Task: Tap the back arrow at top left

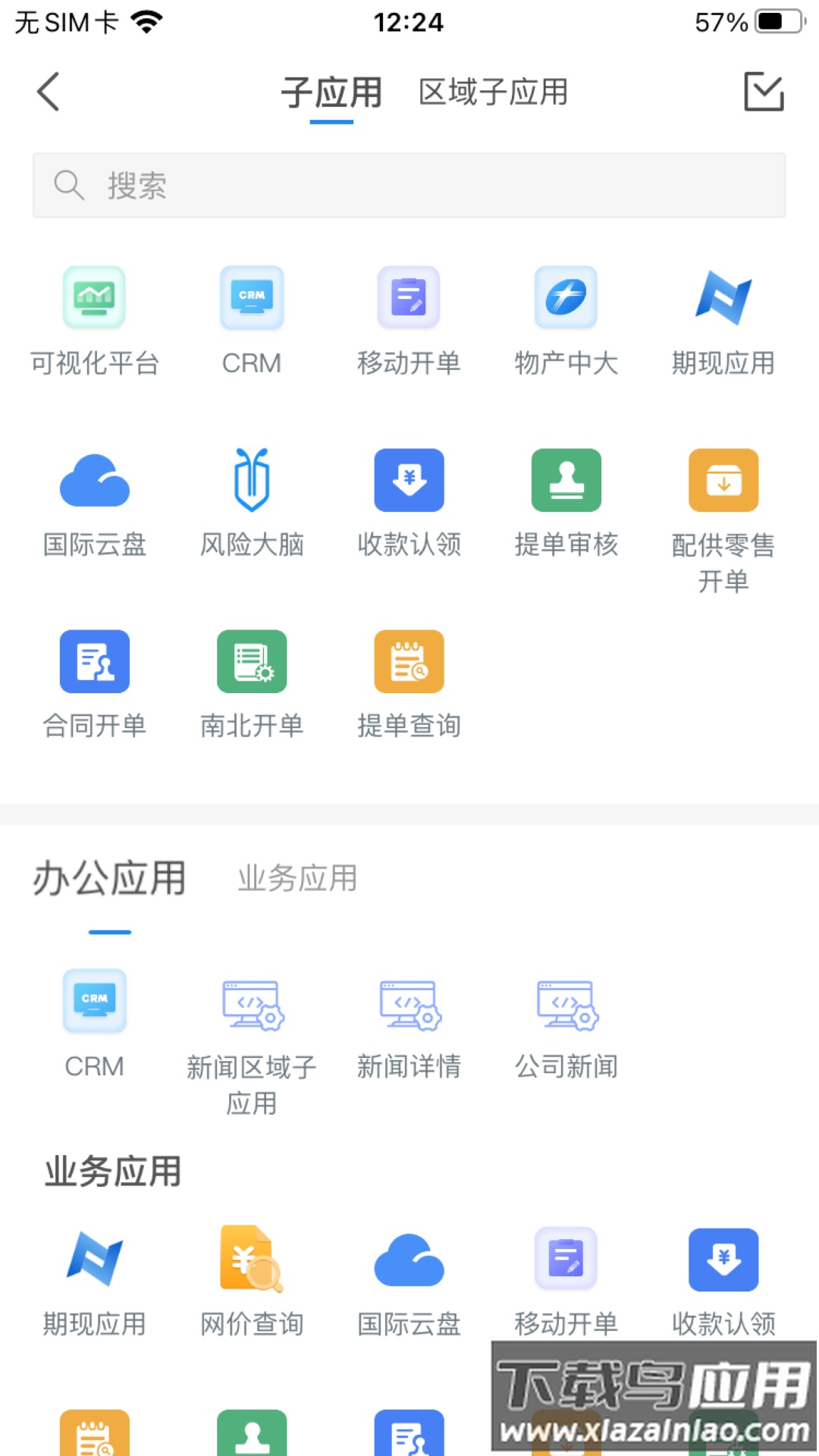Action: (x=48, y=91)
